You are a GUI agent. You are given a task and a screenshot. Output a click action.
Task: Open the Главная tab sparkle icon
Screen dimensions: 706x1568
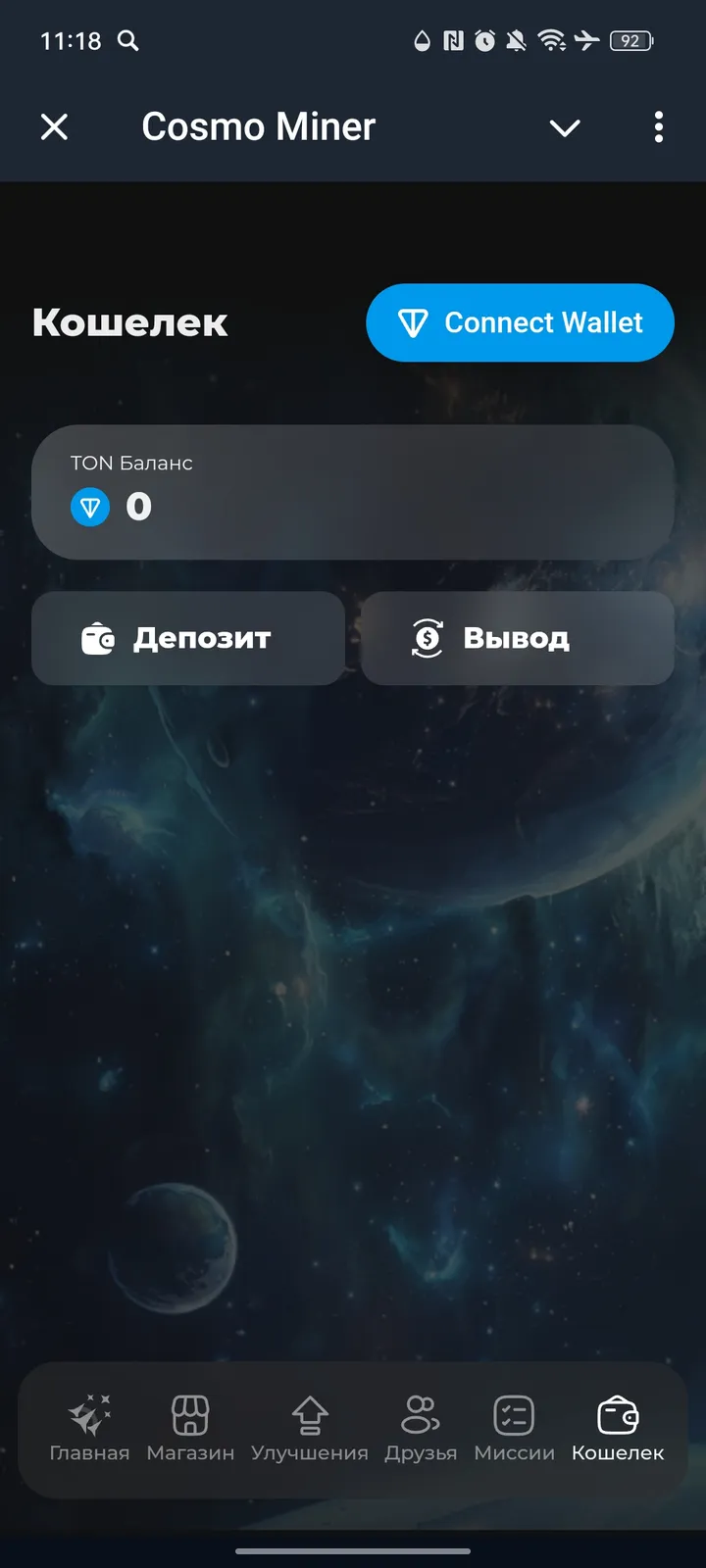90,1414
